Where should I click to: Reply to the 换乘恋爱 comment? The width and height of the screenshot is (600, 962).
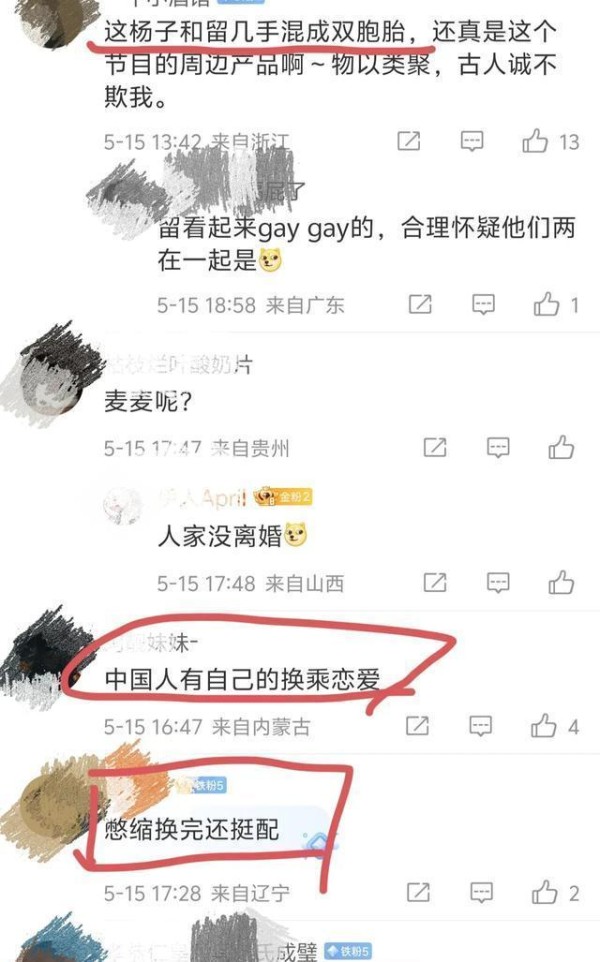coord(480,726)
